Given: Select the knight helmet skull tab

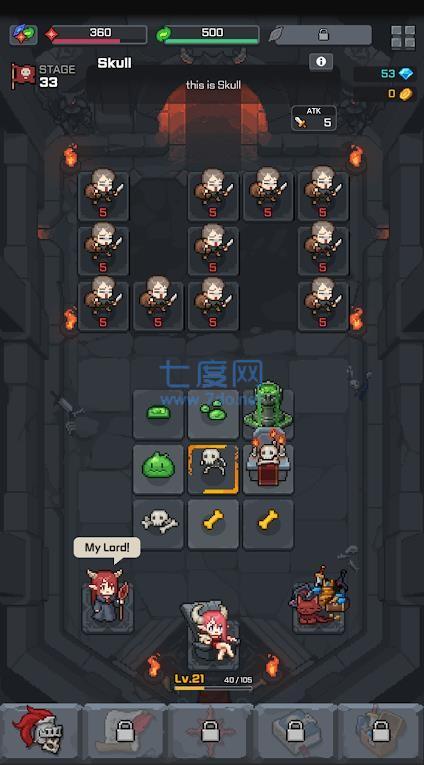Looking at the screenshot, I should coord(40,729).
